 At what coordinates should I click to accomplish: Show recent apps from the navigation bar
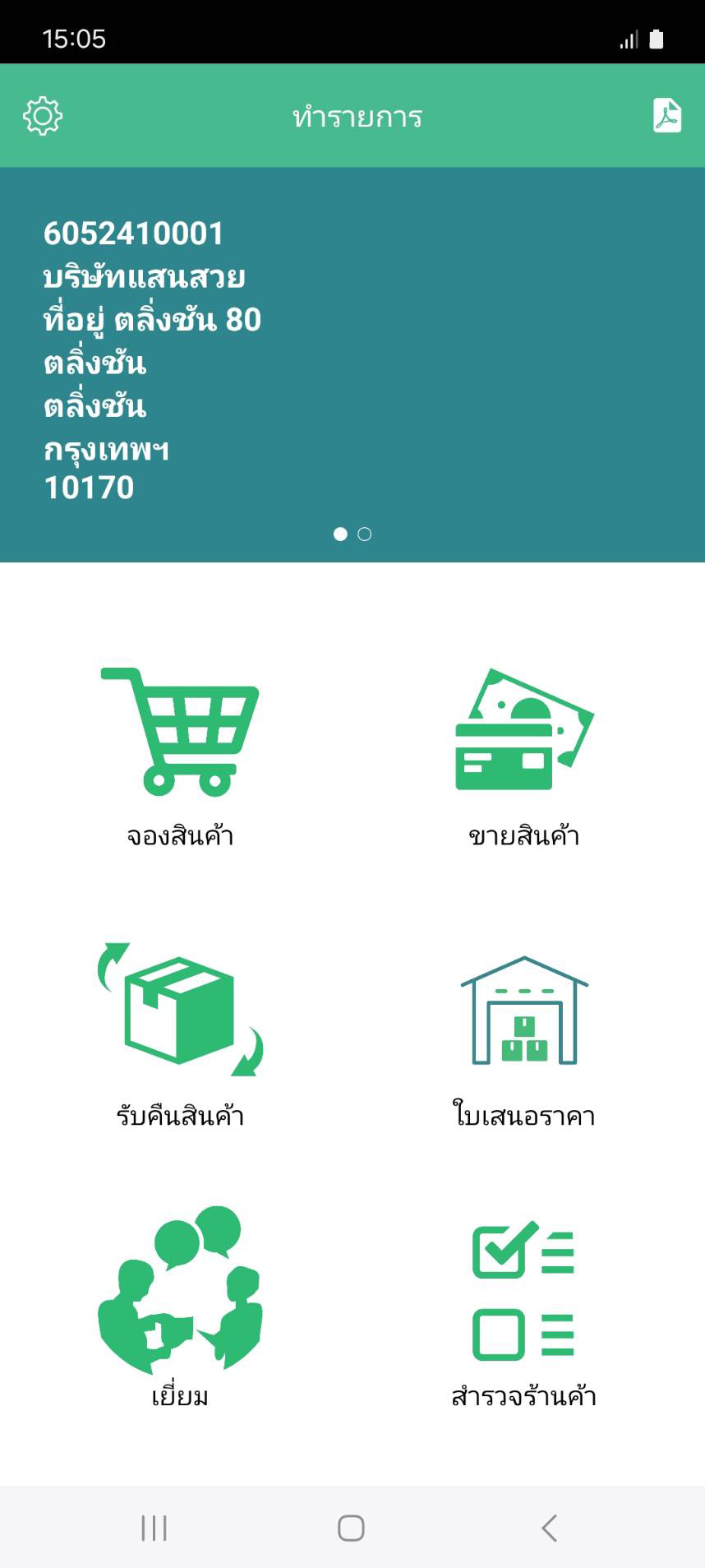(154, 1528)
